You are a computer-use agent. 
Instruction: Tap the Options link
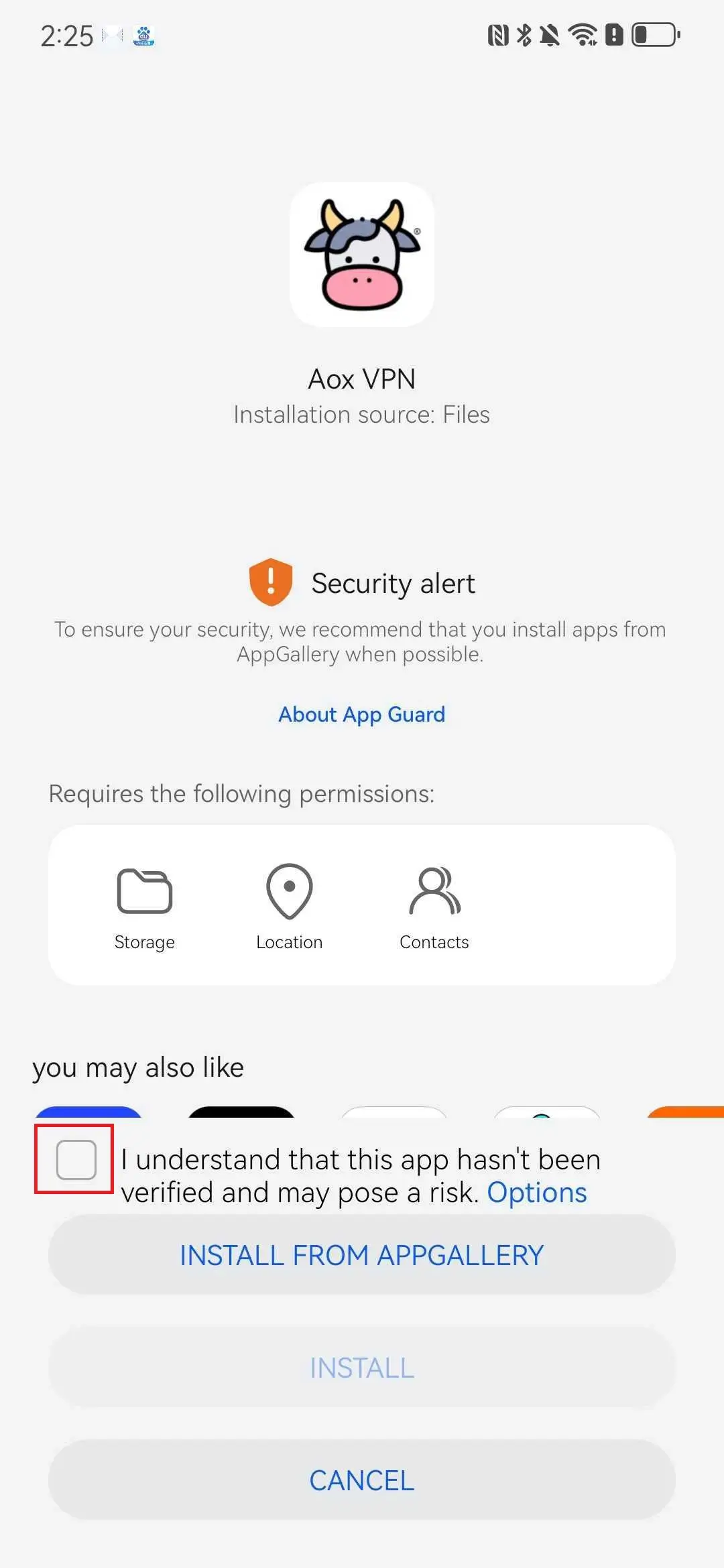coord(536,1193)
